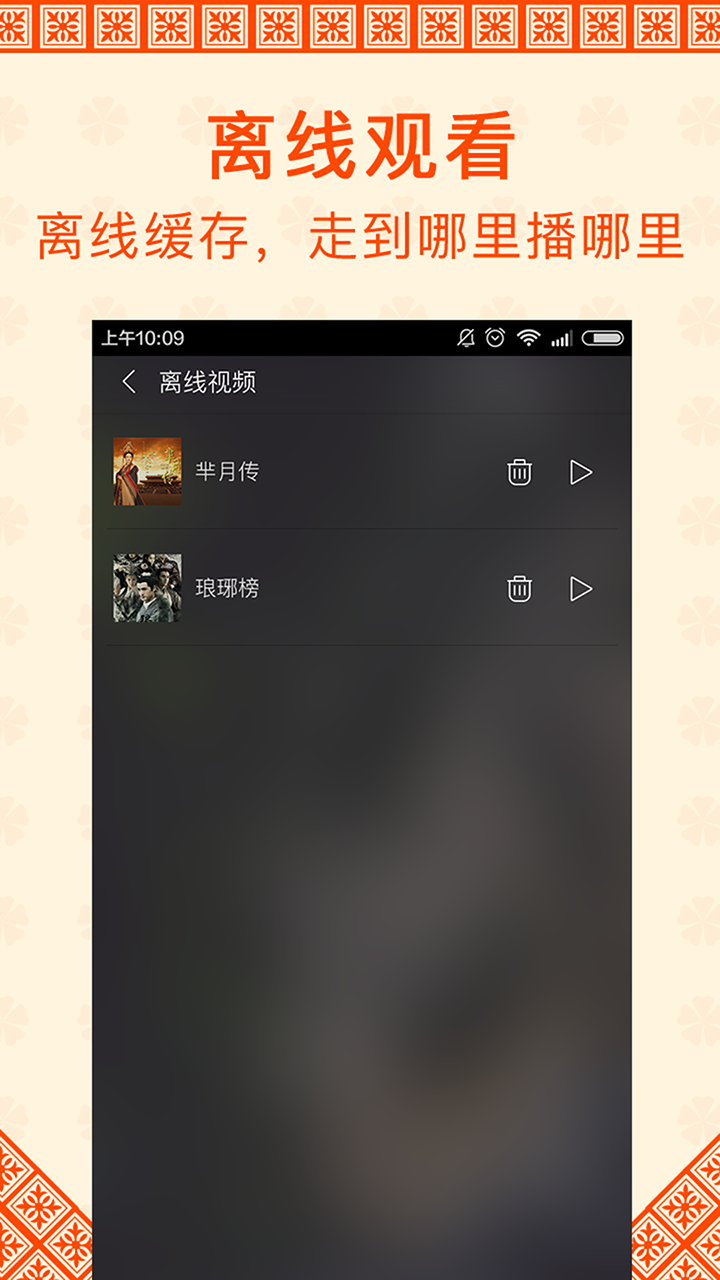The height and width of the screenshot is (1280, 720).
Task: Play the downloaded video 芈月传
Action: (x=578, y=473)
